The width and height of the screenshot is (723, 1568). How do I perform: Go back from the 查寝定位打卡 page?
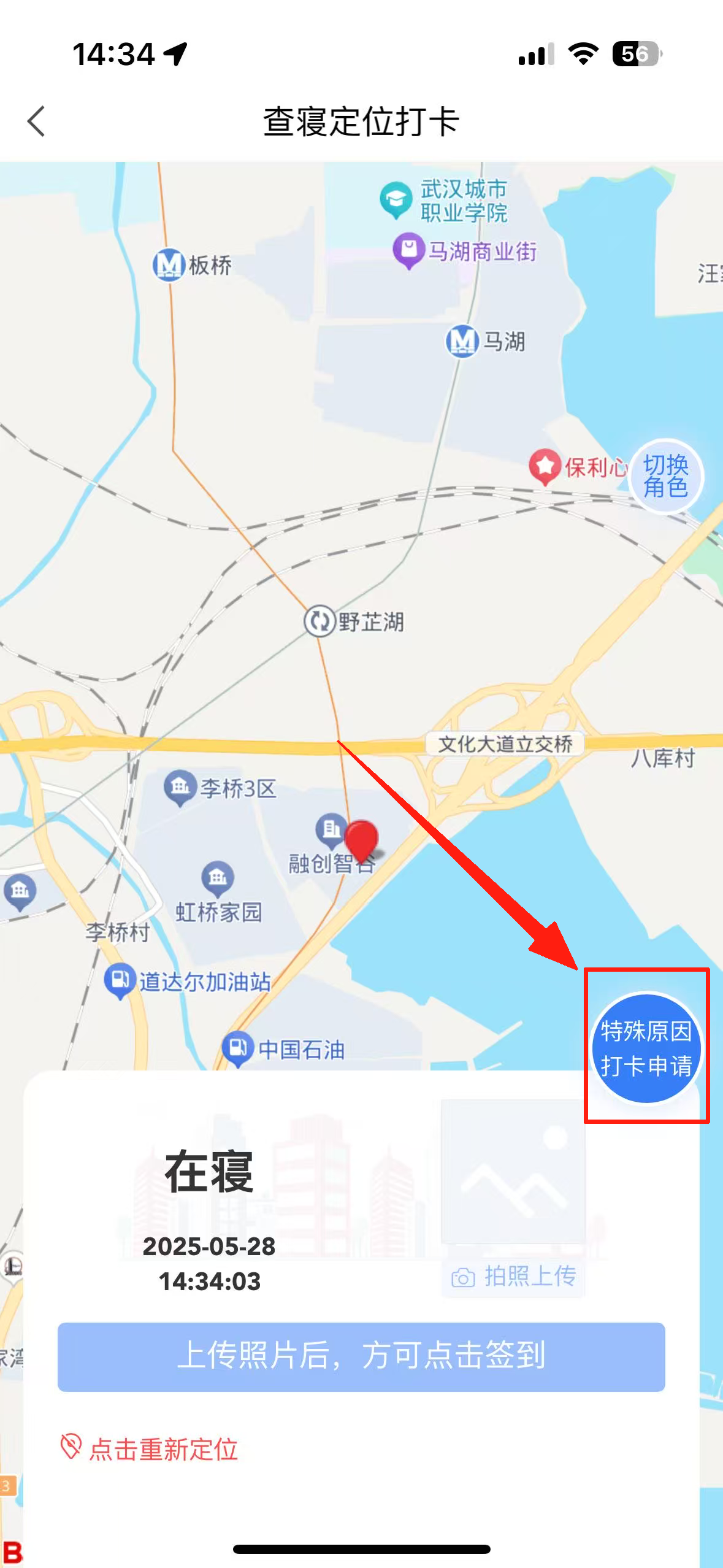(x=37, y=121)
